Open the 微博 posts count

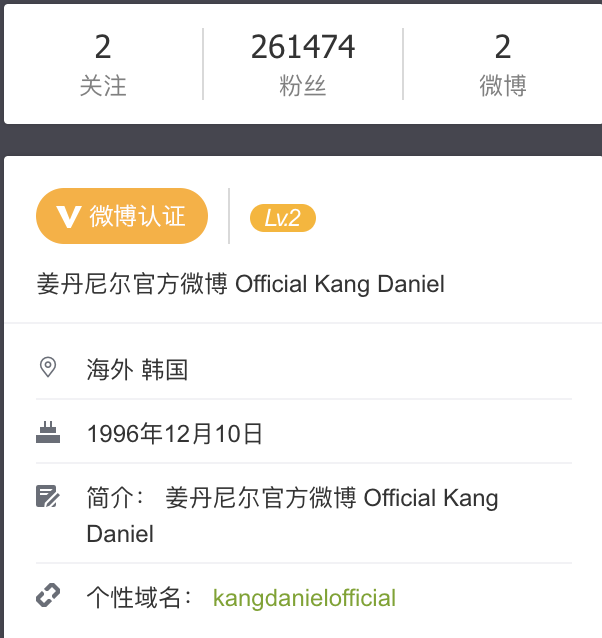502,65
